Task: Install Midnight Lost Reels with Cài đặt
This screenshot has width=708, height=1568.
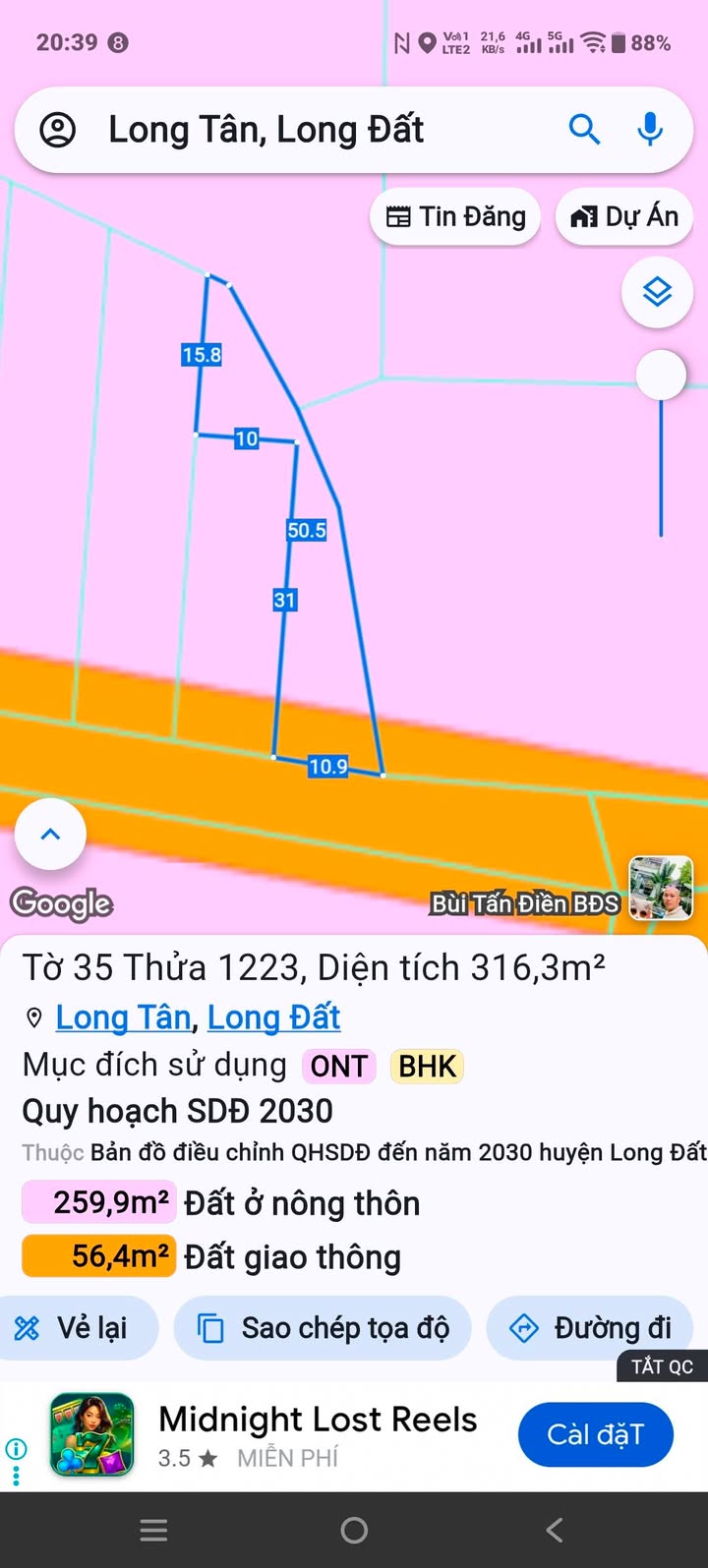Action: click(595, 1434)
